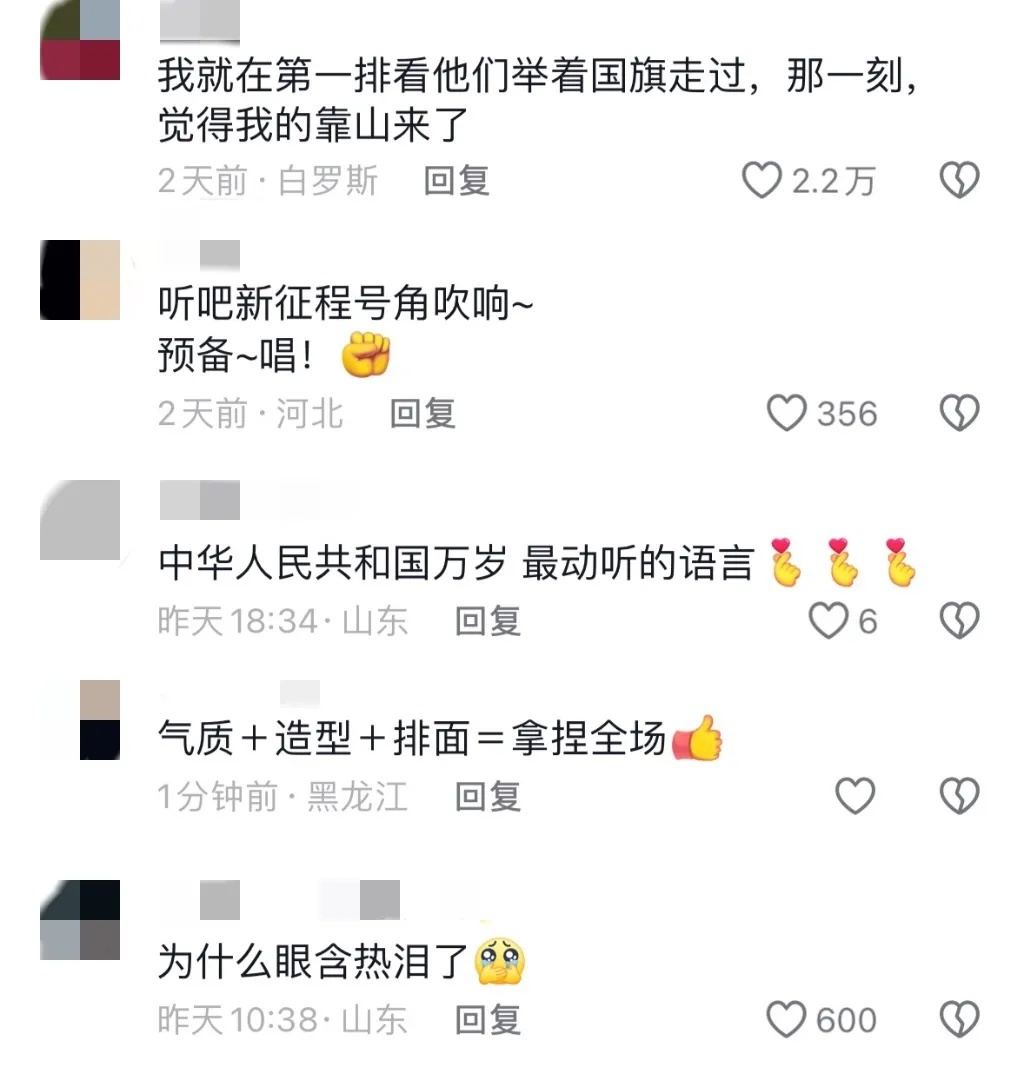Like the 中华人民共和国万岁 comment
Viewport: 1024px width, 1067px height.
(x=828, y=621)
